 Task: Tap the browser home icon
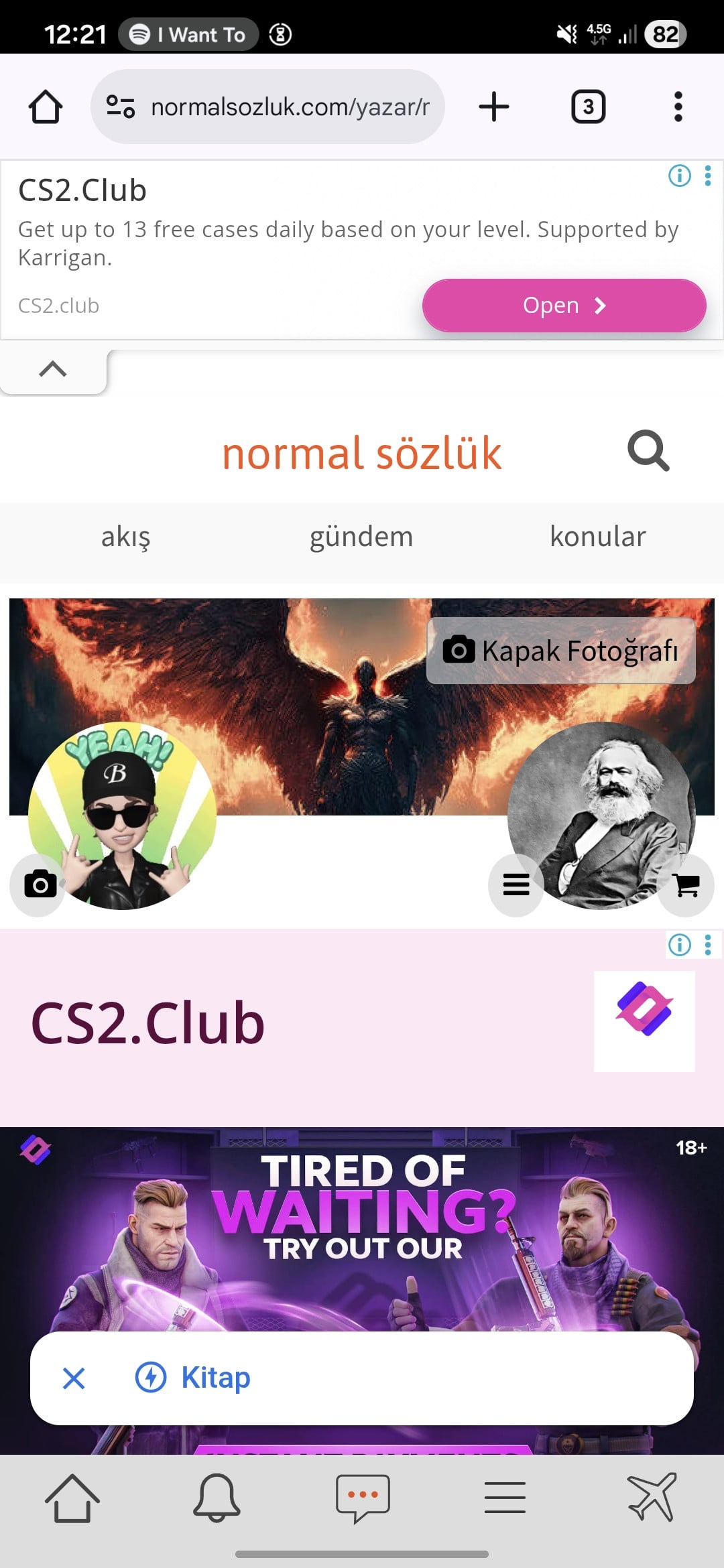coord(45,107)
